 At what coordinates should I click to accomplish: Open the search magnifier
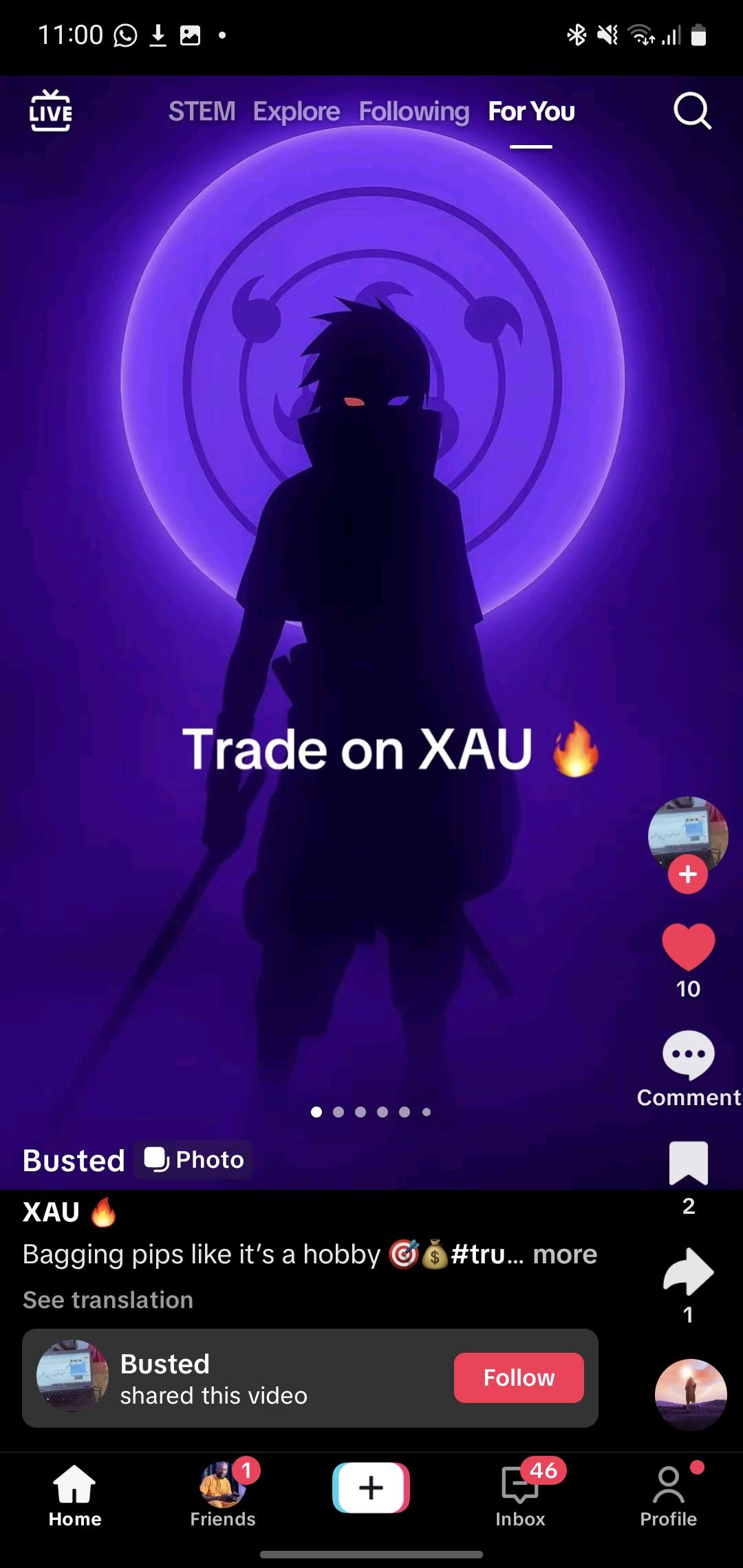[691, 111]
